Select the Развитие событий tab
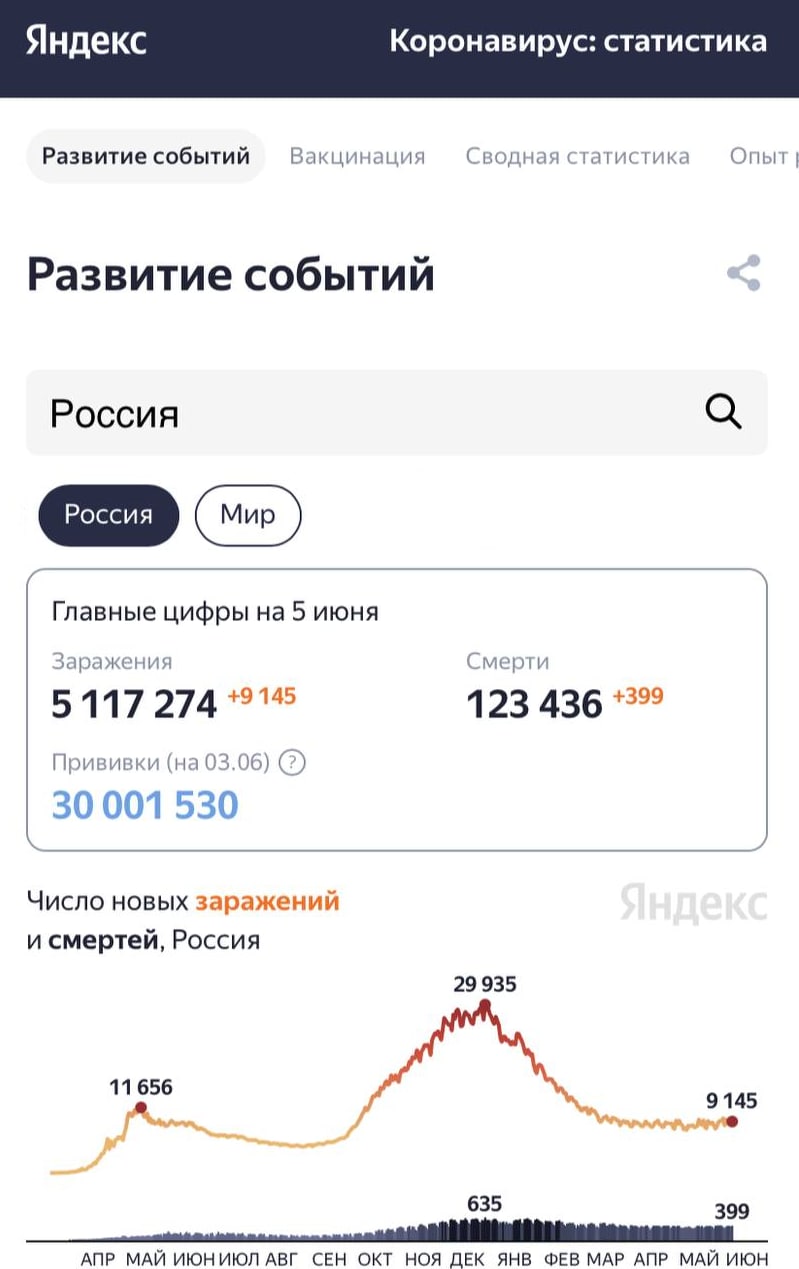Image resolution: width=799 pixels, height=1269 pixels. (145, 156)
